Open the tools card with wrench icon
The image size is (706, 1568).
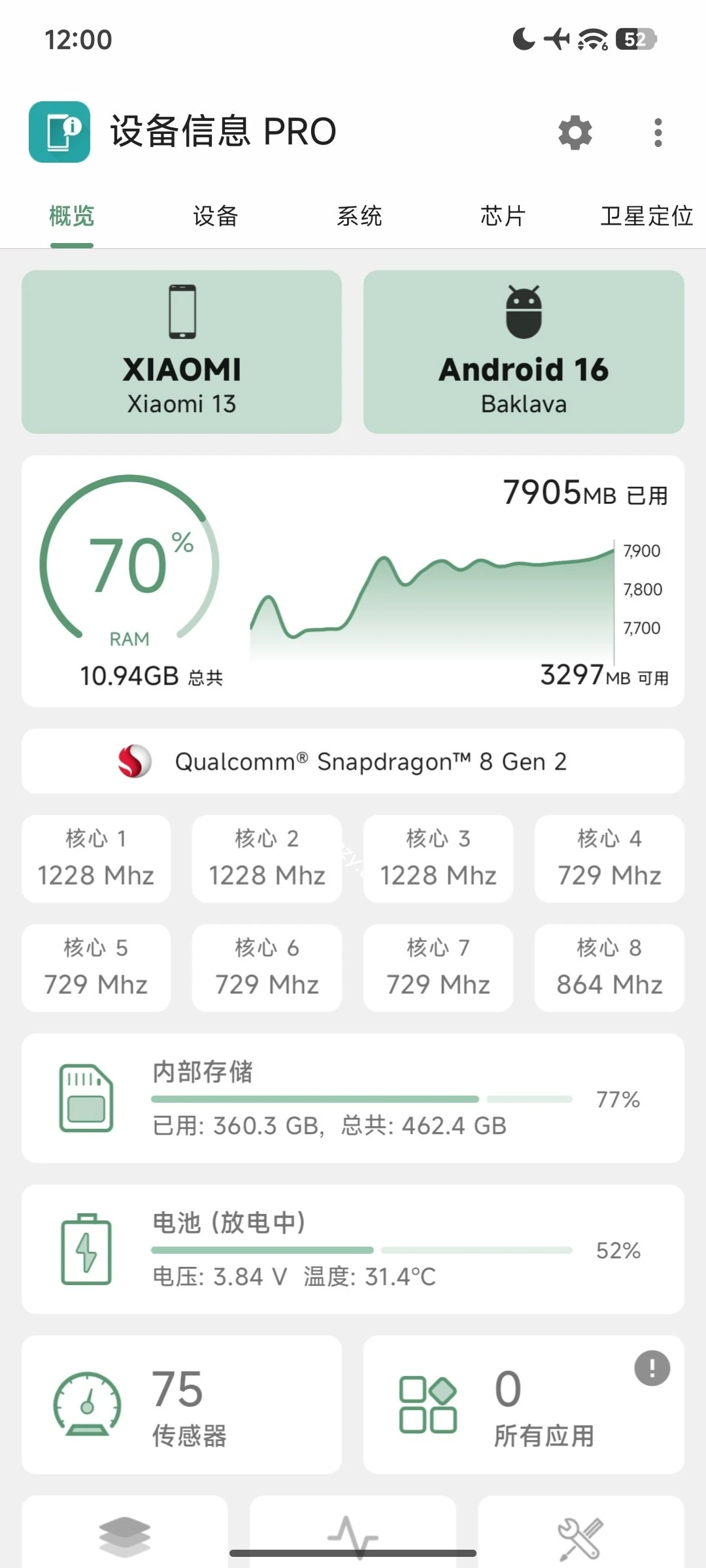[580, 1535]
